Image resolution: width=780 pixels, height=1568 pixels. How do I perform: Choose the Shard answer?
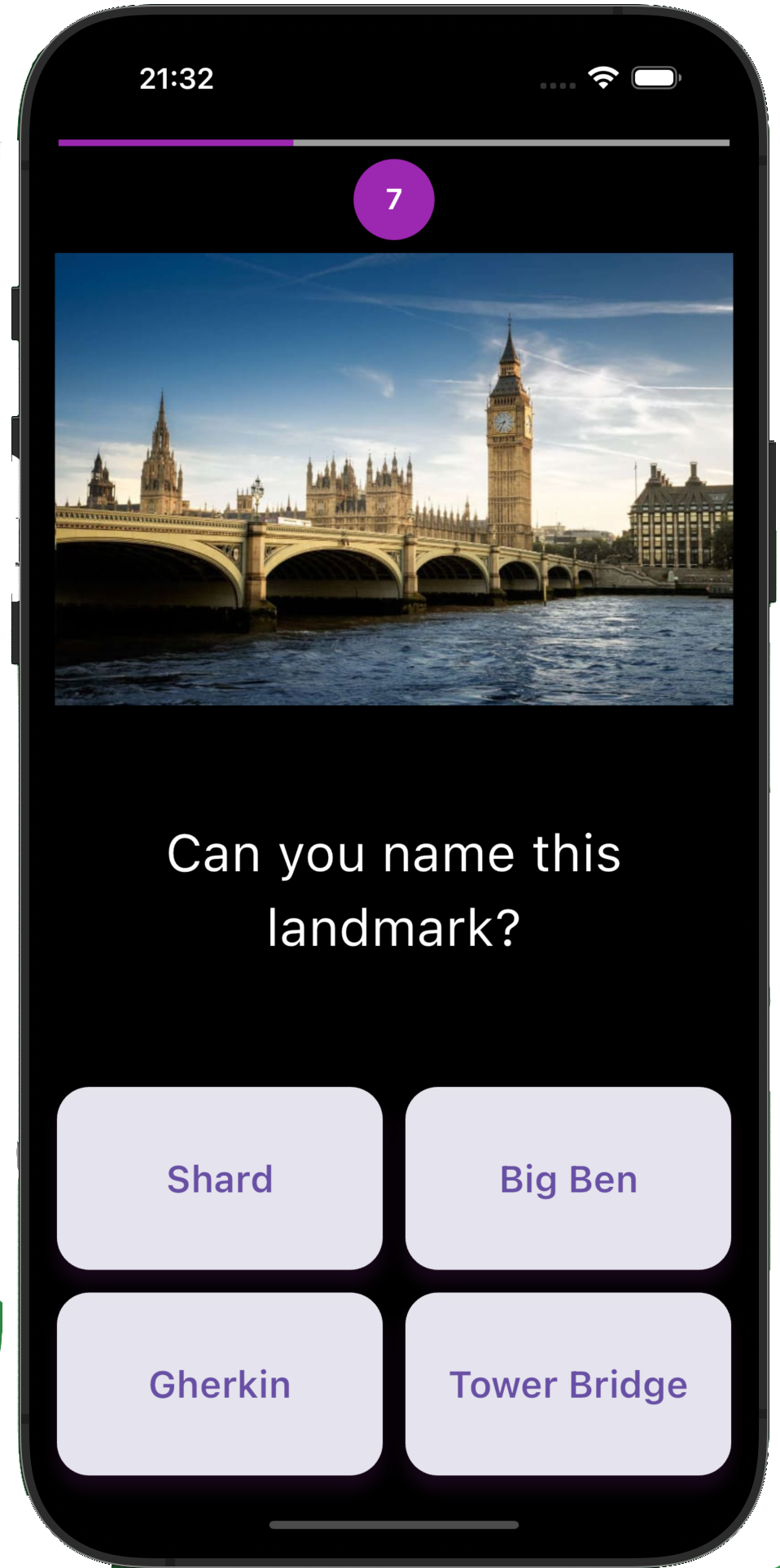coord(220,1178)
